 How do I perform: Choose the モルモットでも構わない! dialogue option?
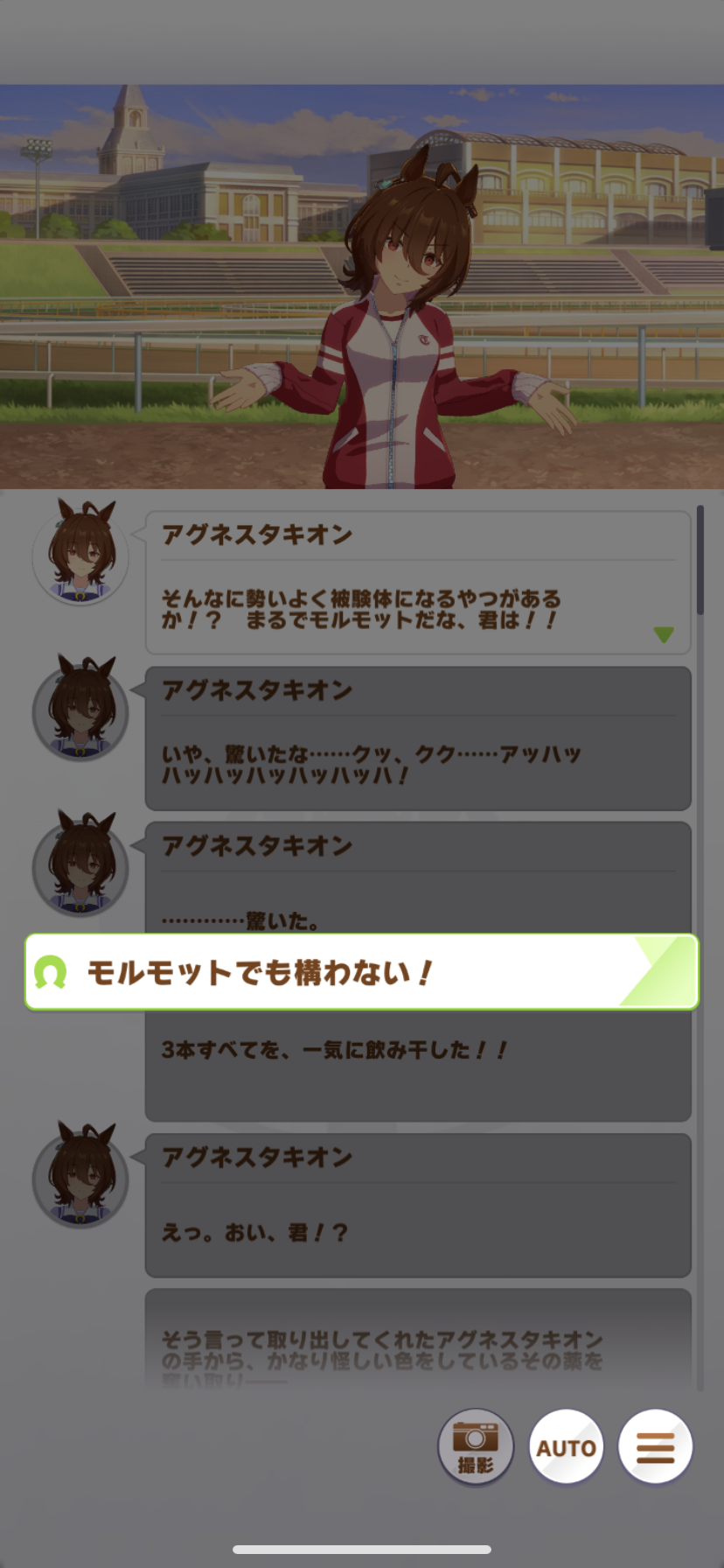[361, 972]
